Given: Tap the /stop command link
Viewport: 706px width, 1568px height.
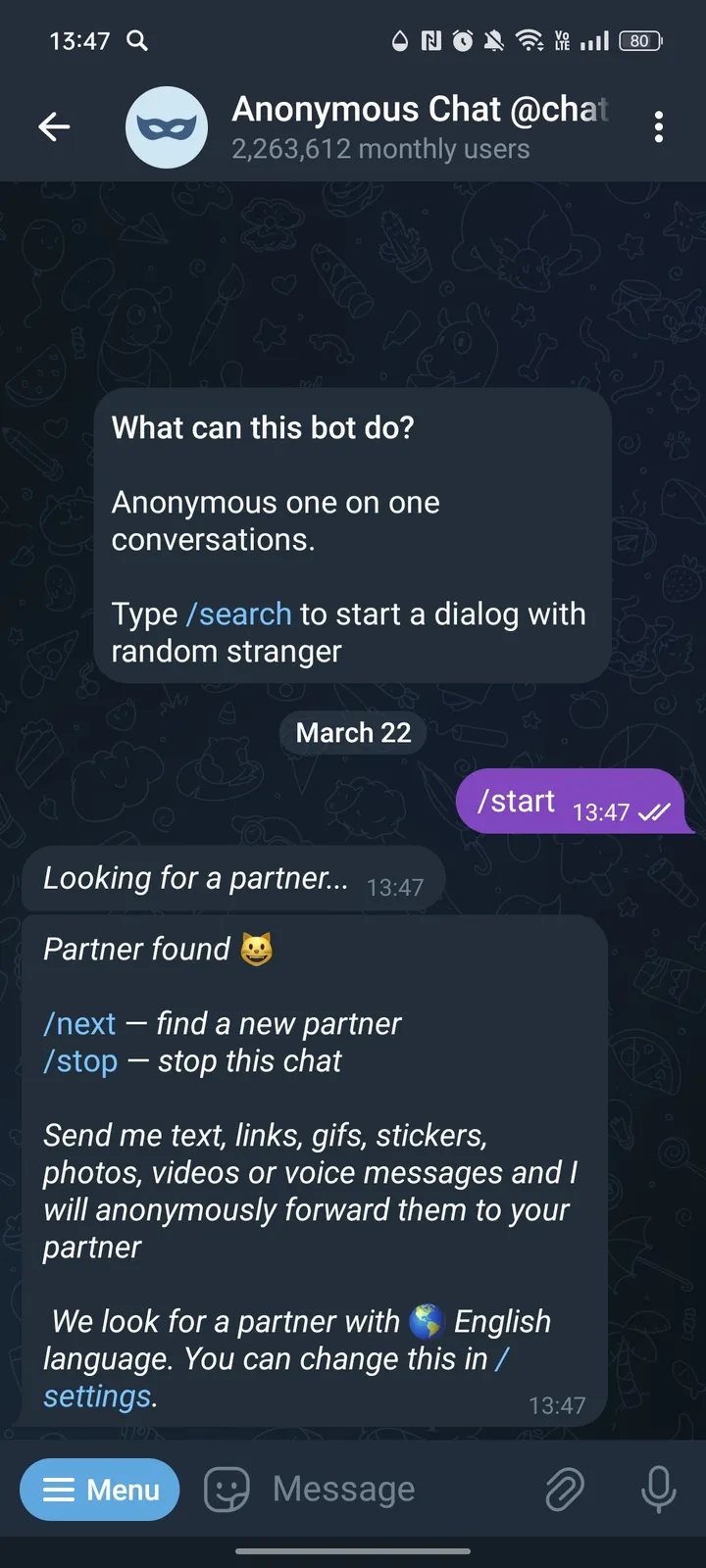Looking at the screenshot, I should [x=79, y=1060].
